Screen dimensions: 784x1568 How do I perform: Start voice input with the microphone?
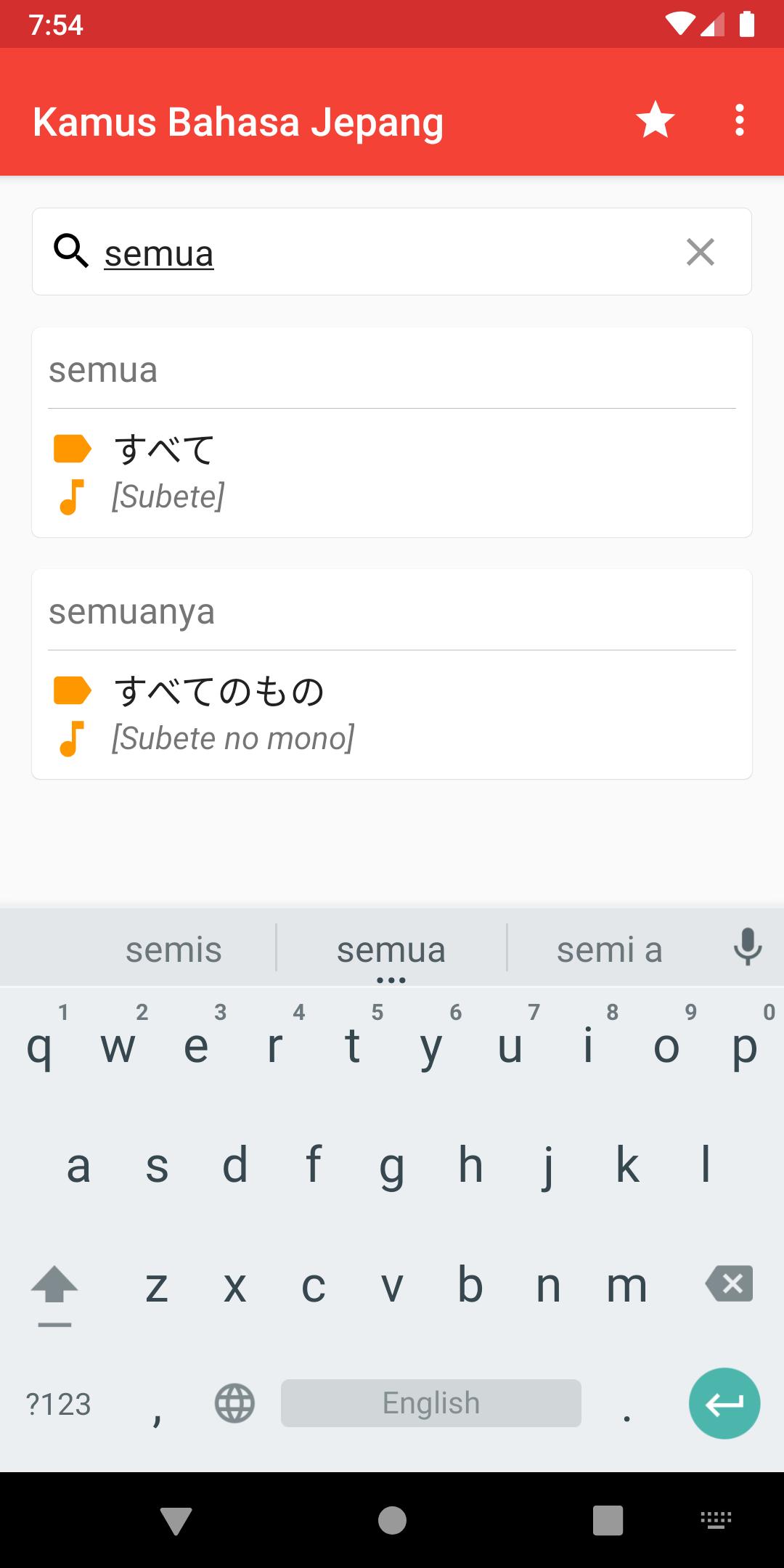pyautogui.click(x=747, y=947)
